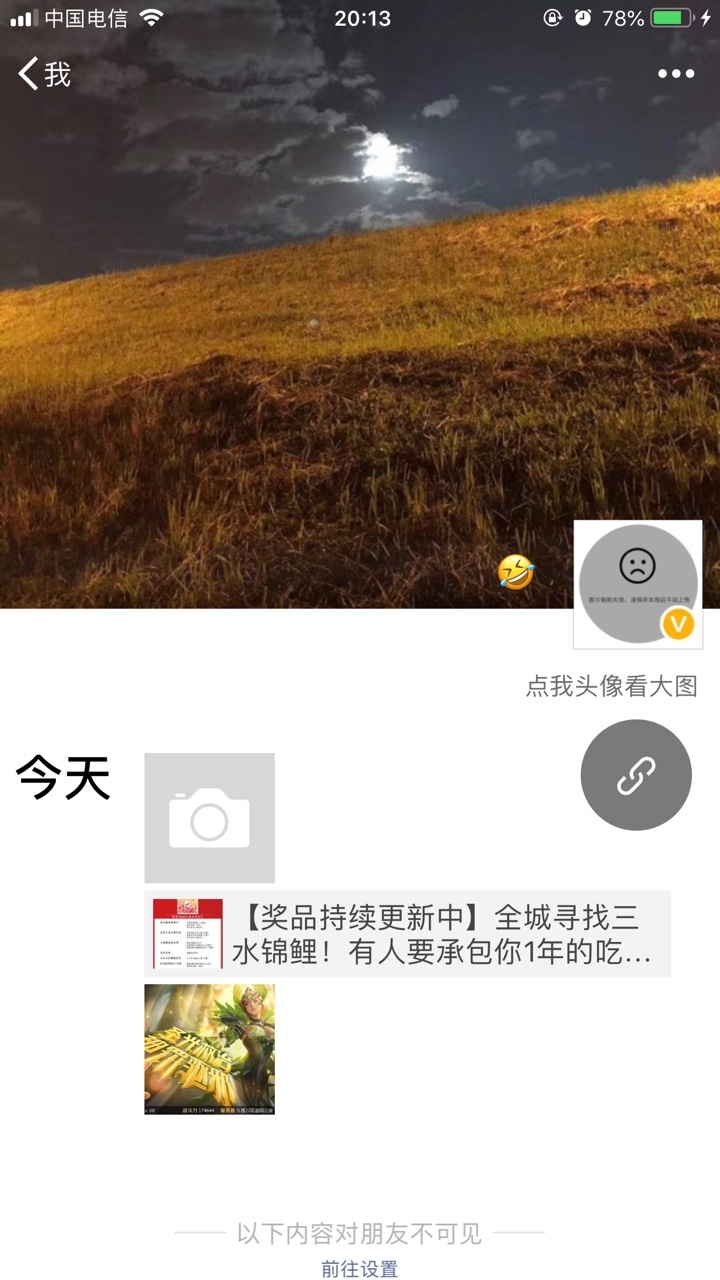The height and width of the screenshot is (1280, 720).
Task: Open the 奖品持续更新中 shared article
Action: pos(407,933)
